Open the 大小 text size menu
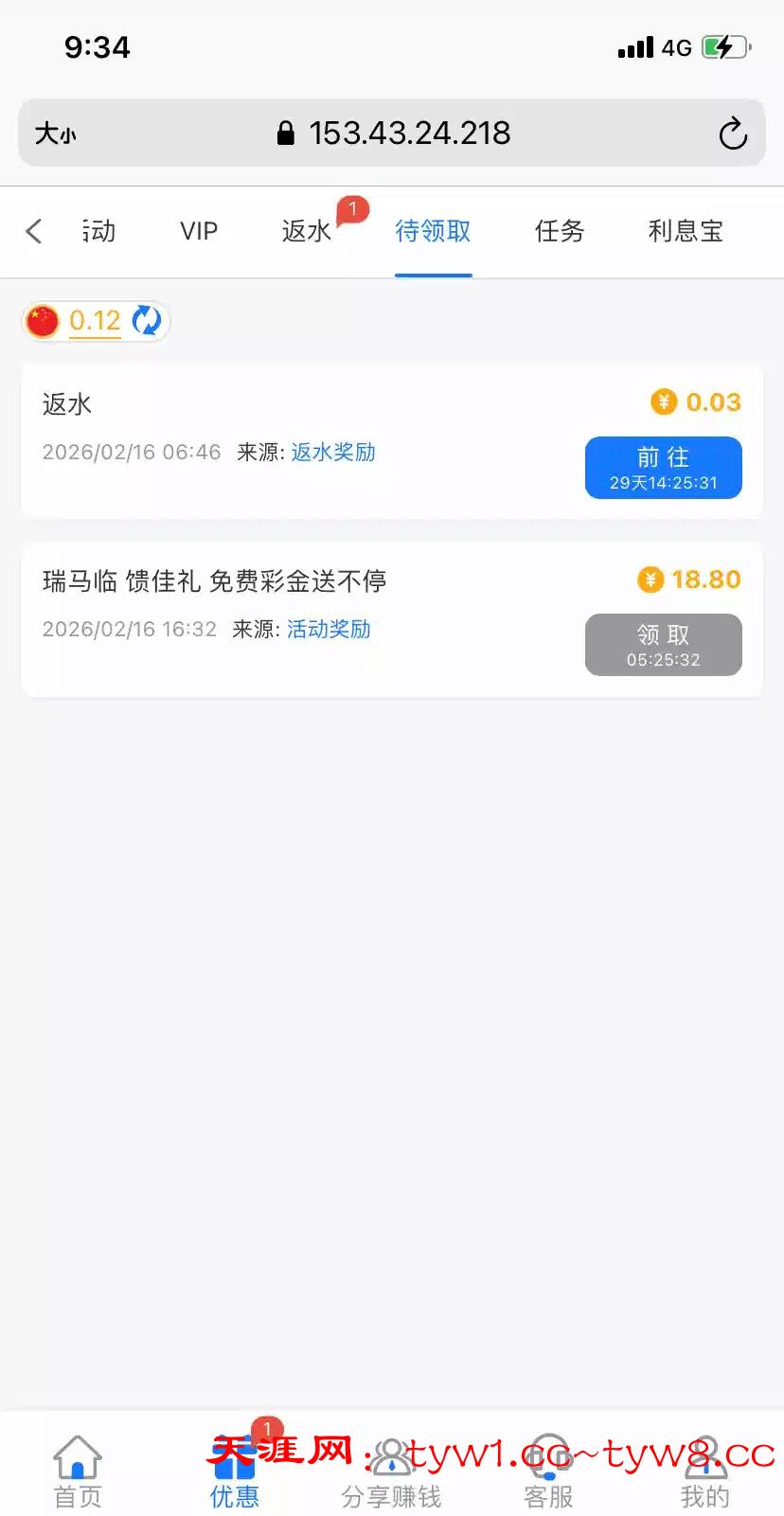Viewport: 784px width, 1516px height. coord(55,134)
